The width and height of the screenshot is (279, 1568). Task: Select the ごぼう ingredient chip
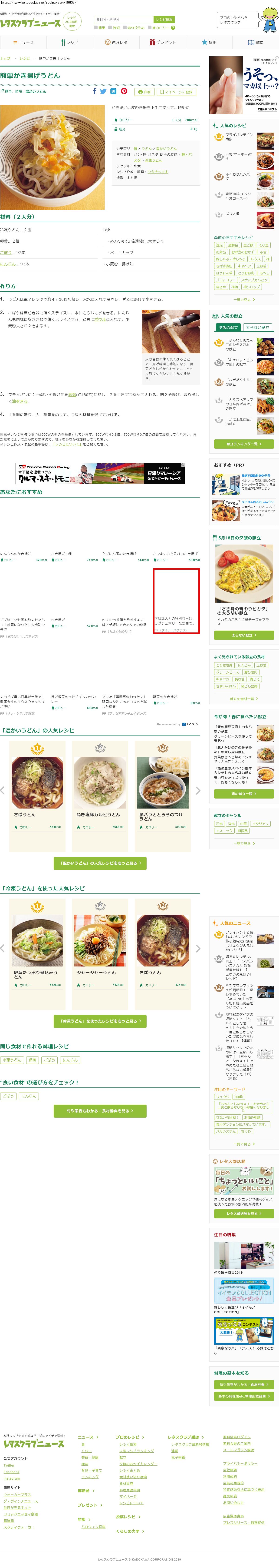tap(49, 1060)
